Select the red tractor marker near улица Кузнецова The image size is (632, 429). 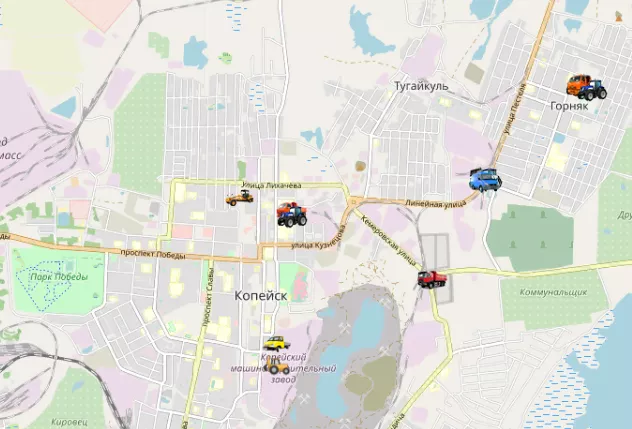point(291,213)
